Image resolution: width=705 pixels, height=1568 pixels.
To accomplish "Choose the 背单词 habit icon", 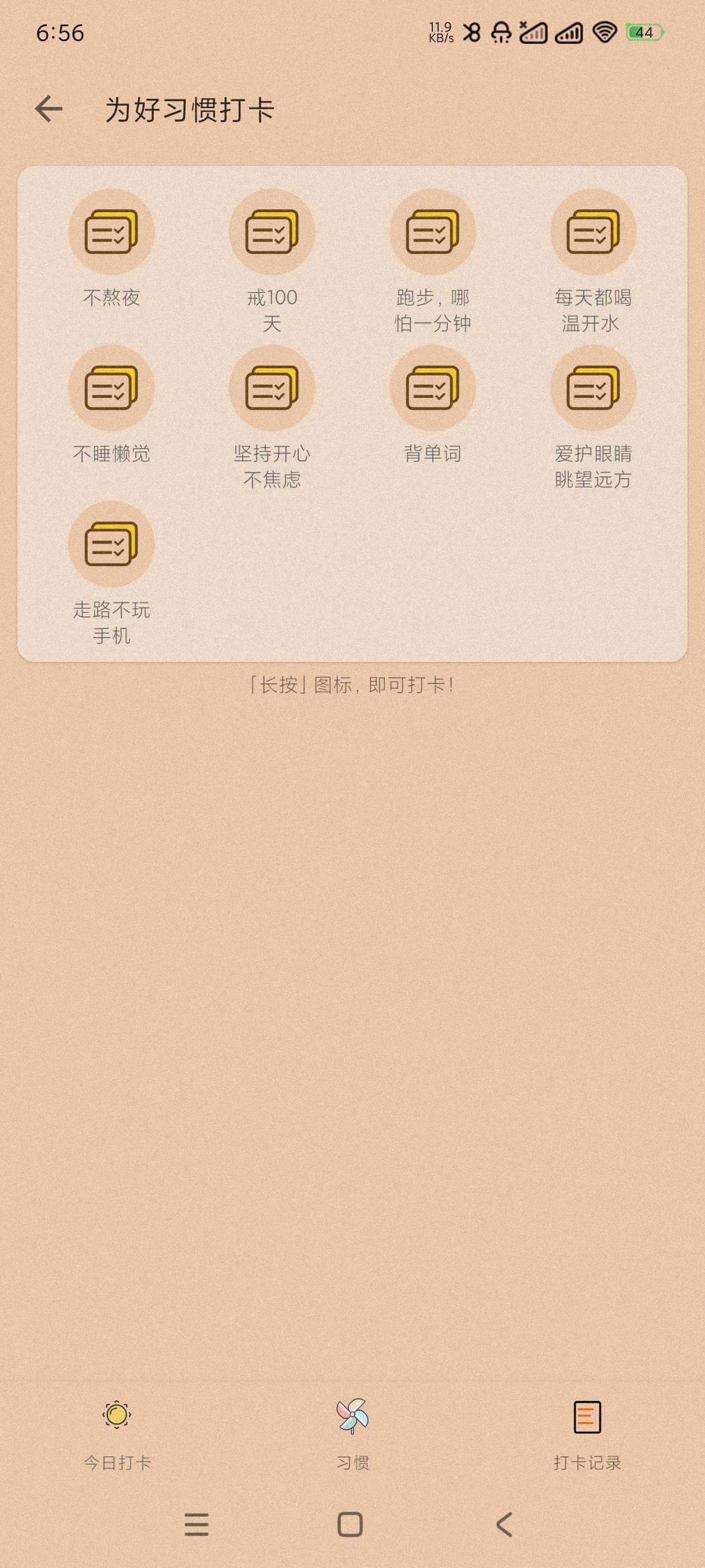I will coord(432,389).
